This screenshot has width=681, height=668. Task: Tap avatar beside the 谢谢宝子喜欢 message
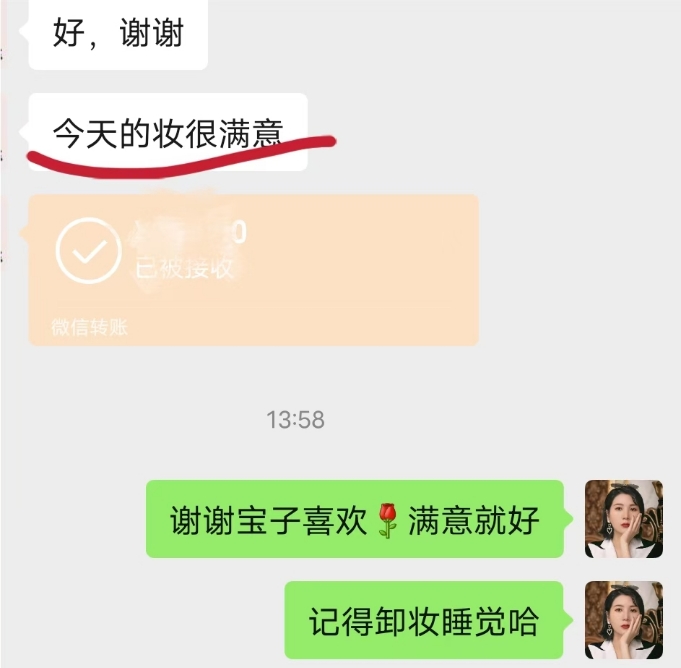(623, 519)
